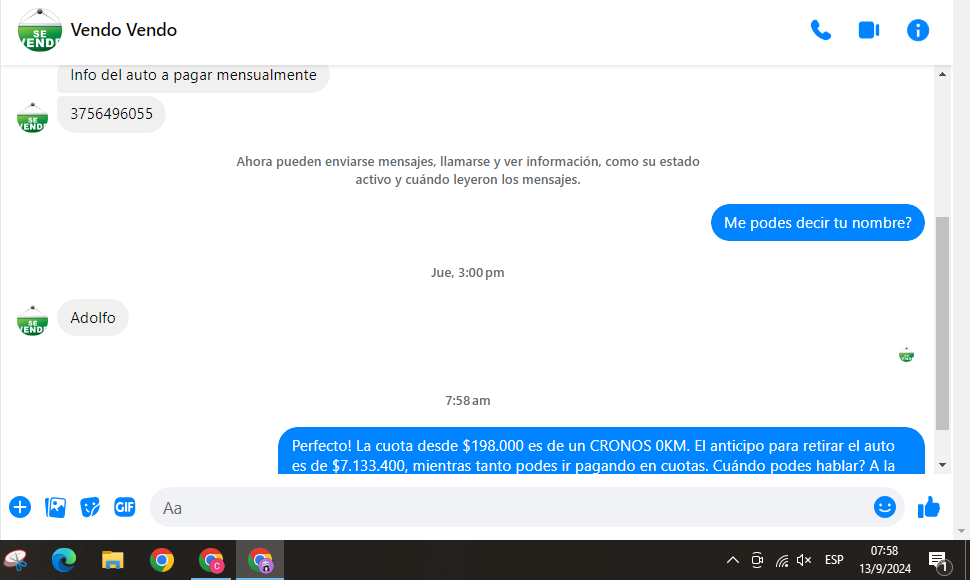Start a voice call with Vendo Vendo
970x580 pixels.
821,30
